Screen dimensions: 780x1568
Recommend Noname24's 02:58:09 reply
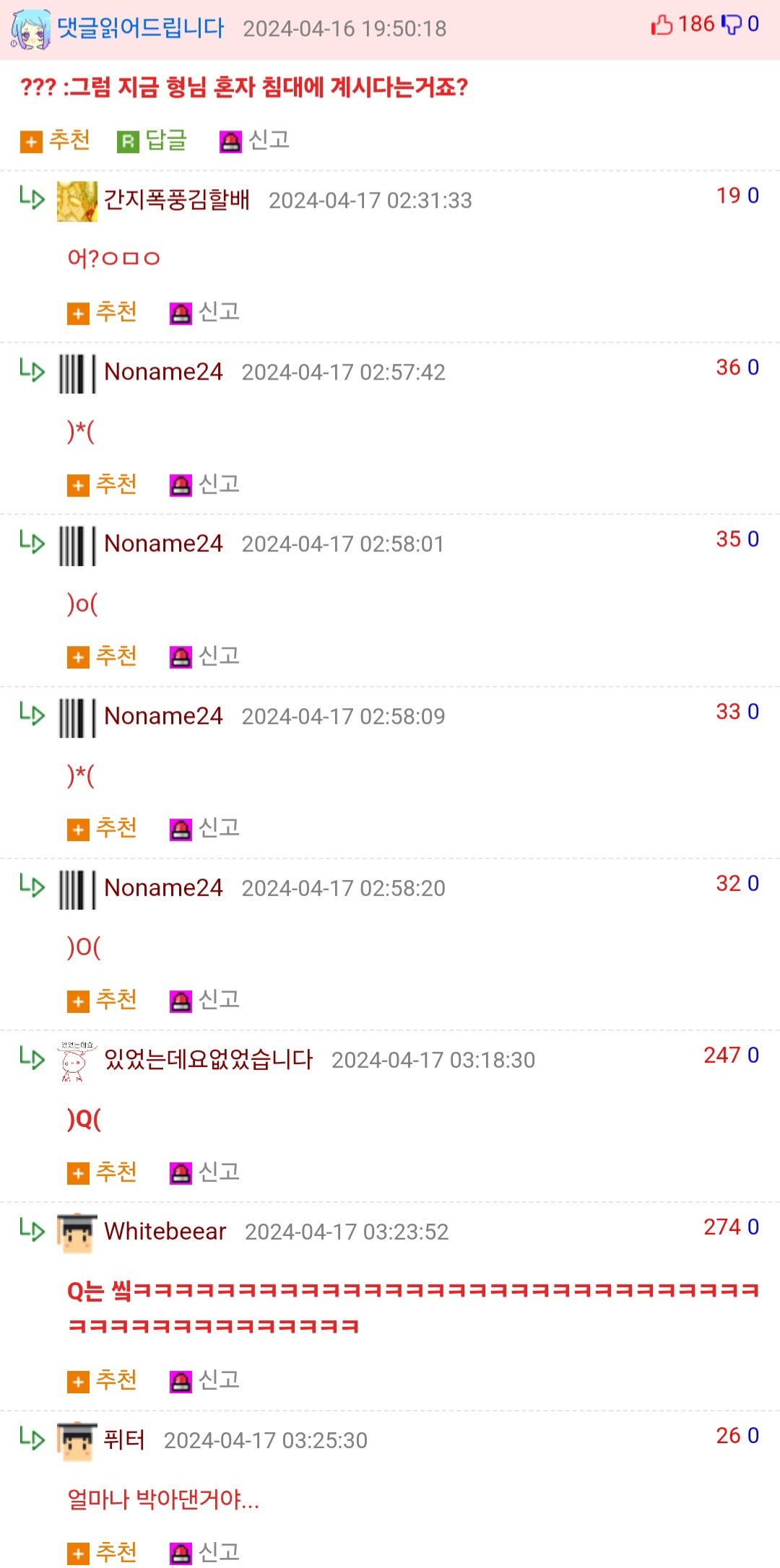(x=102, y=828)
